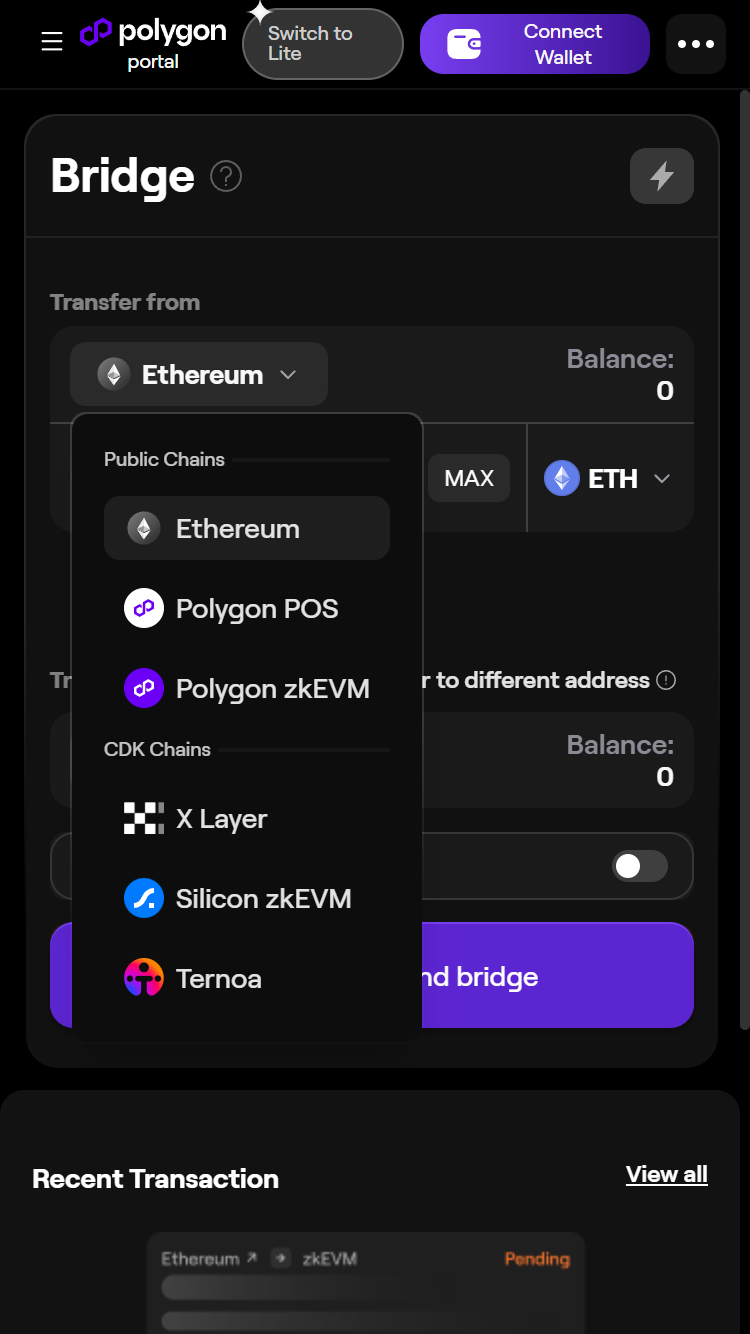This screenshot has height=1334, width=750.
Task: Tap the different address info icon
Action: tap(666, 680)
